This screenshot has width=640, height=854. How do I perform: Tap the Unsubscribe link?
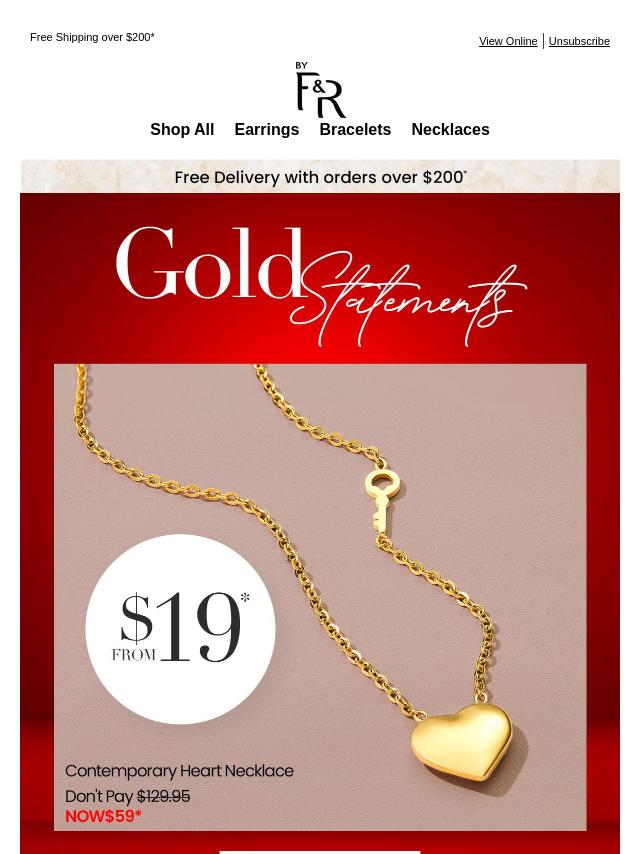579,41
